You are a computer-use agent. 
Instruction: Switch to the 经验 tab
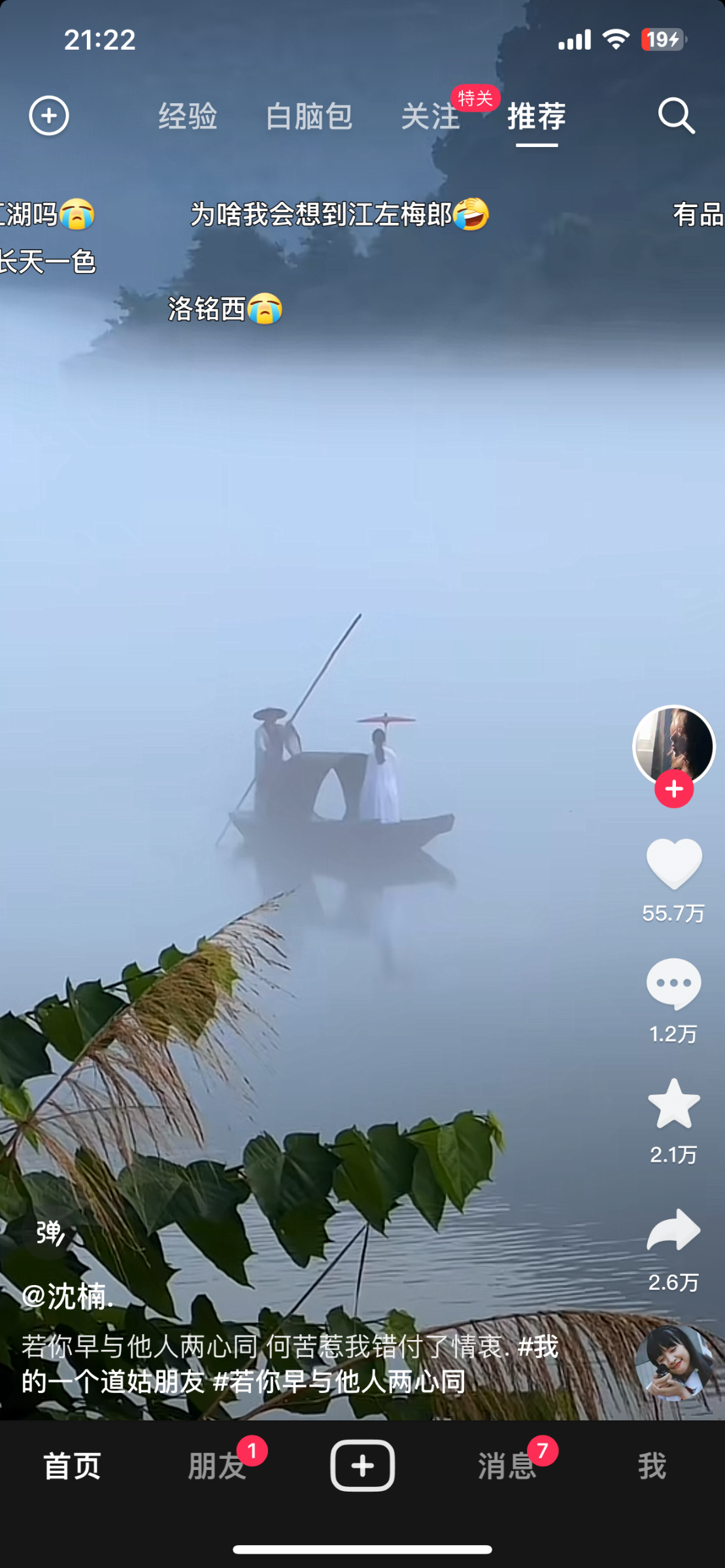(x=188, y=116)
